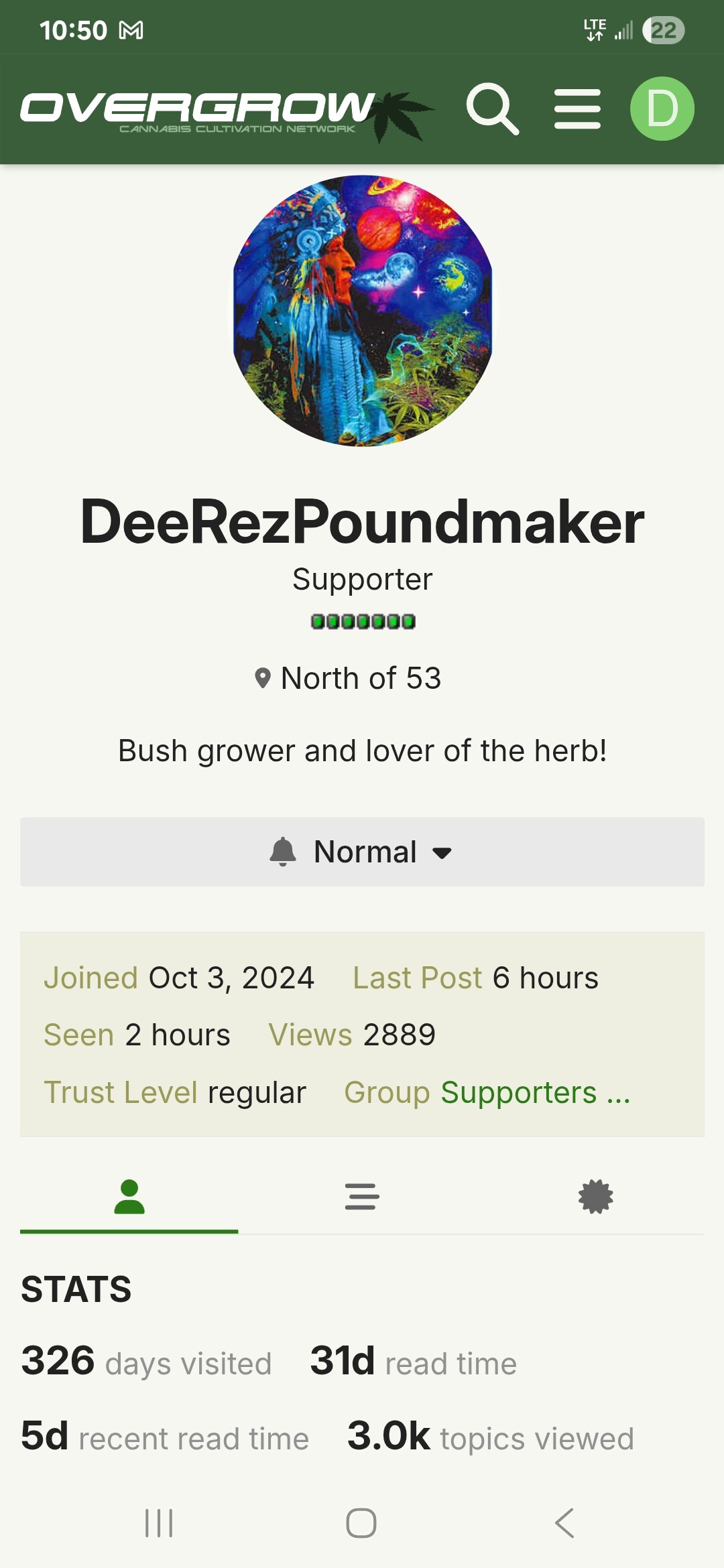Go to the Overgrow home logo
The image size is (724, 1568).
[221, 111]
